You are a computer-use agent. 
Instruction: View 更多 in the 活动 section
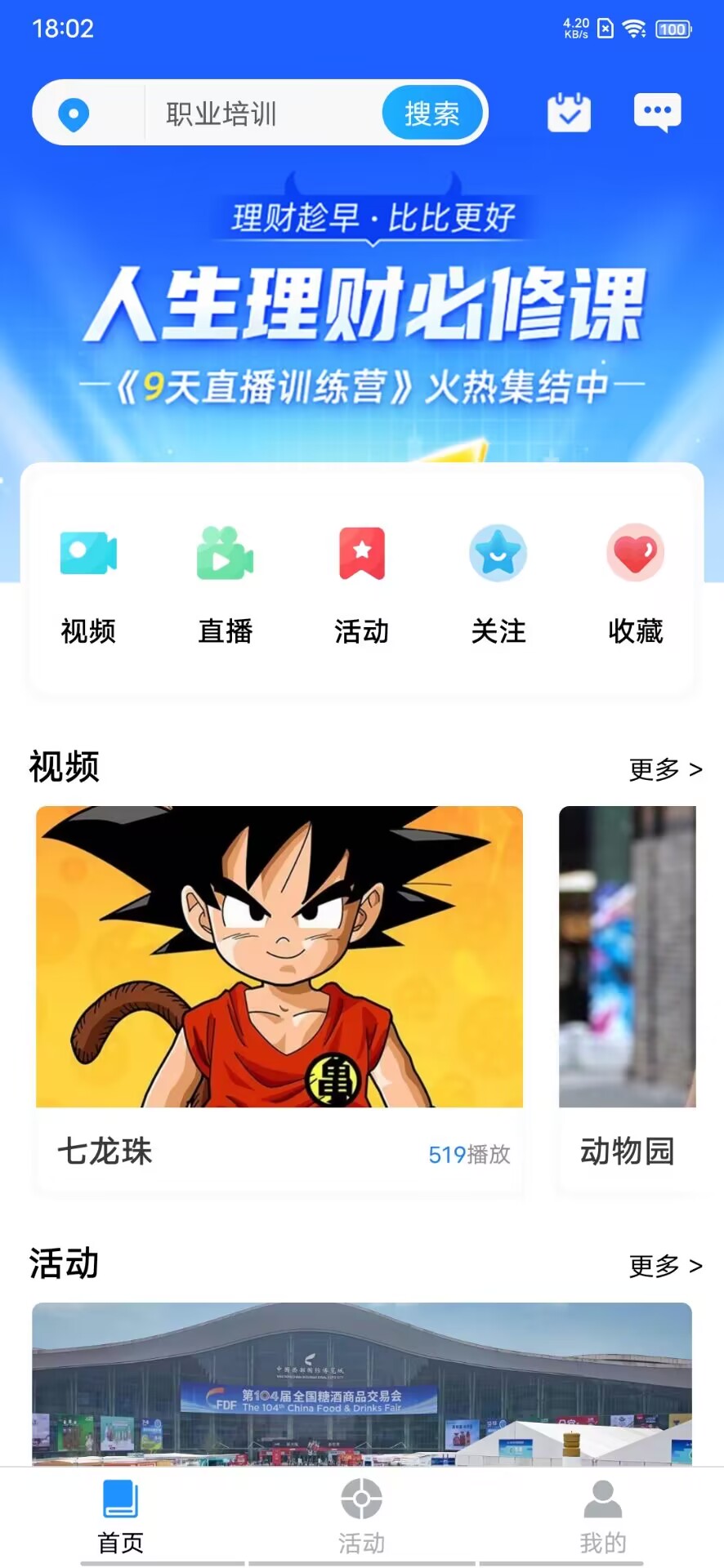coord(665,1266)
